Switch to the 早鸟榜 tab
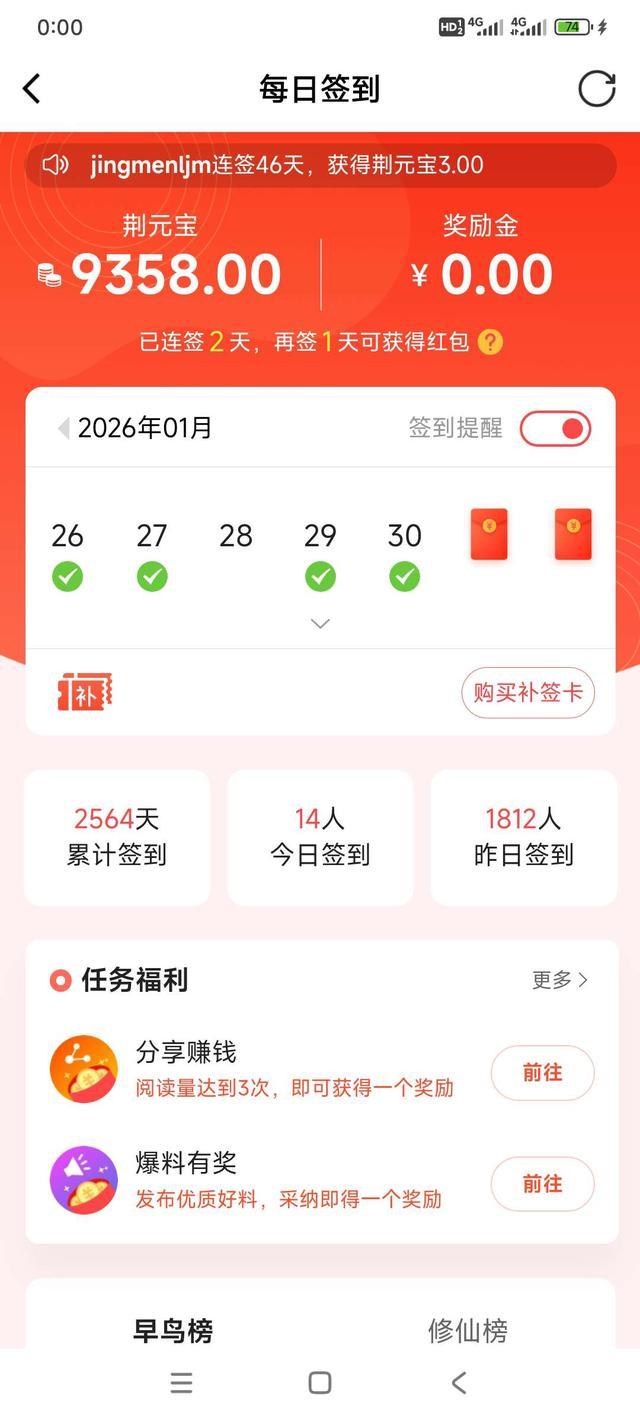 tap(173, 1330)
